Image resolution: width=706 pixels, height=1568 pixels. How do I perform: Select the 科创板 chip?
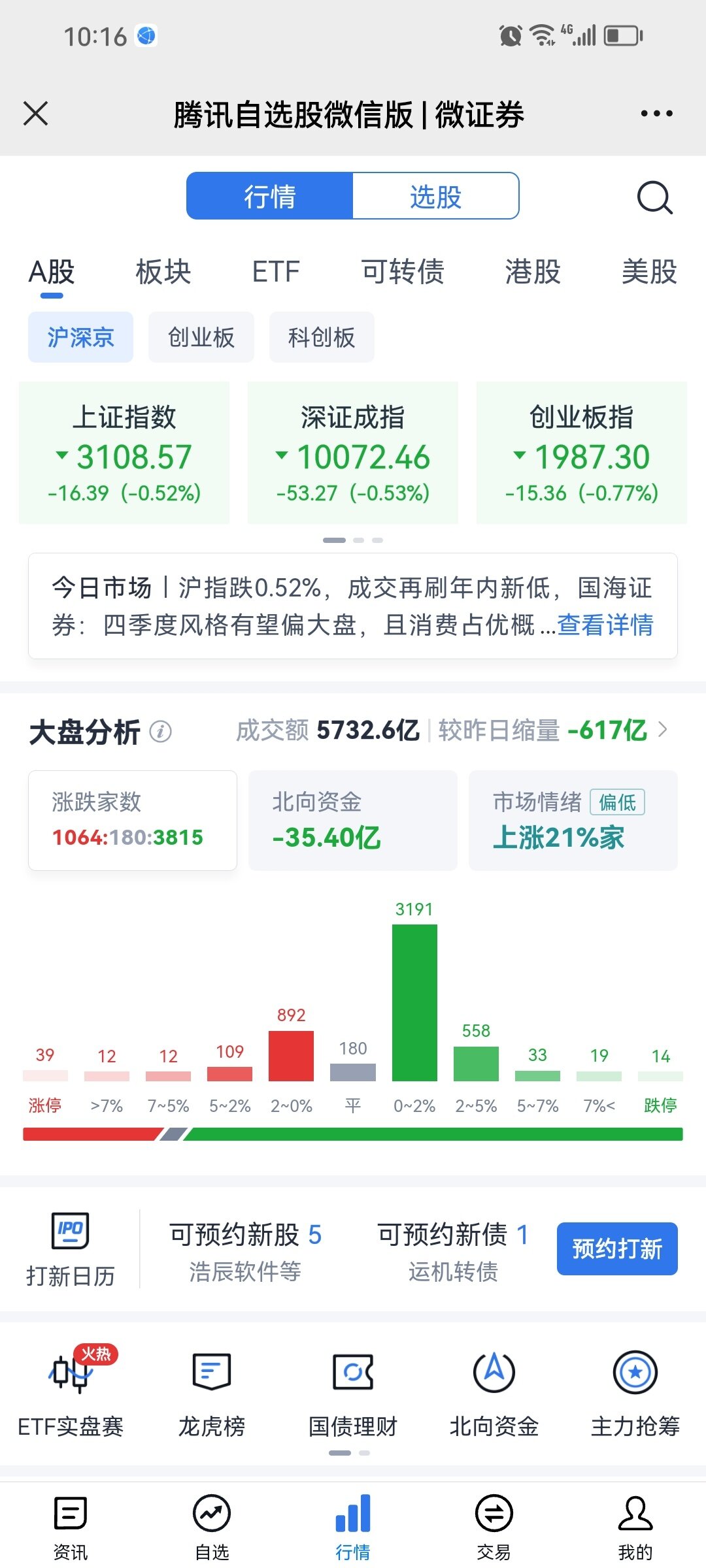click(x=322, y=337)
